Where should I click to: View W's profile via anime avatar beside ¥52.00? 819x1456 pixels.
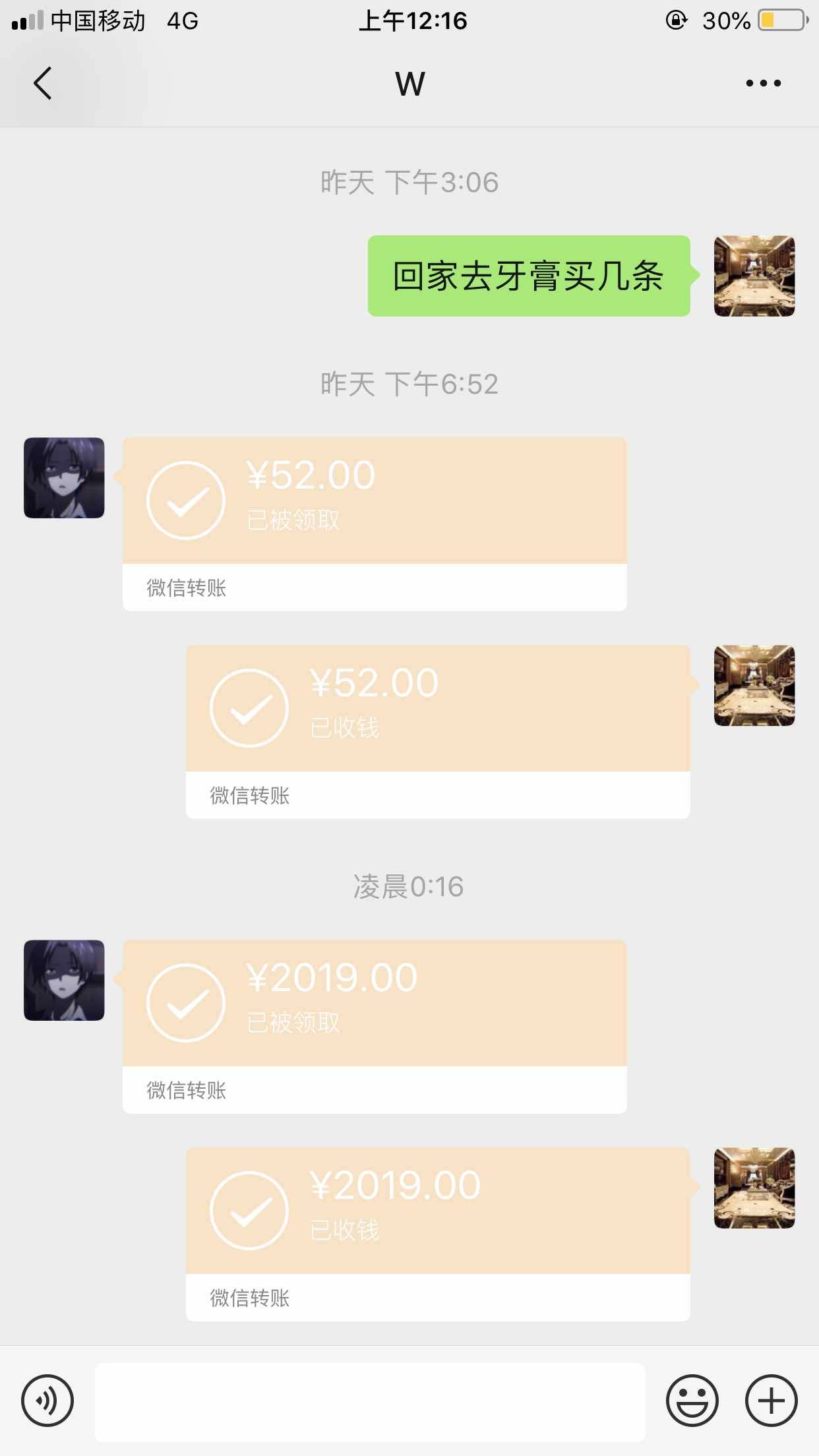(x=64, y=478)
